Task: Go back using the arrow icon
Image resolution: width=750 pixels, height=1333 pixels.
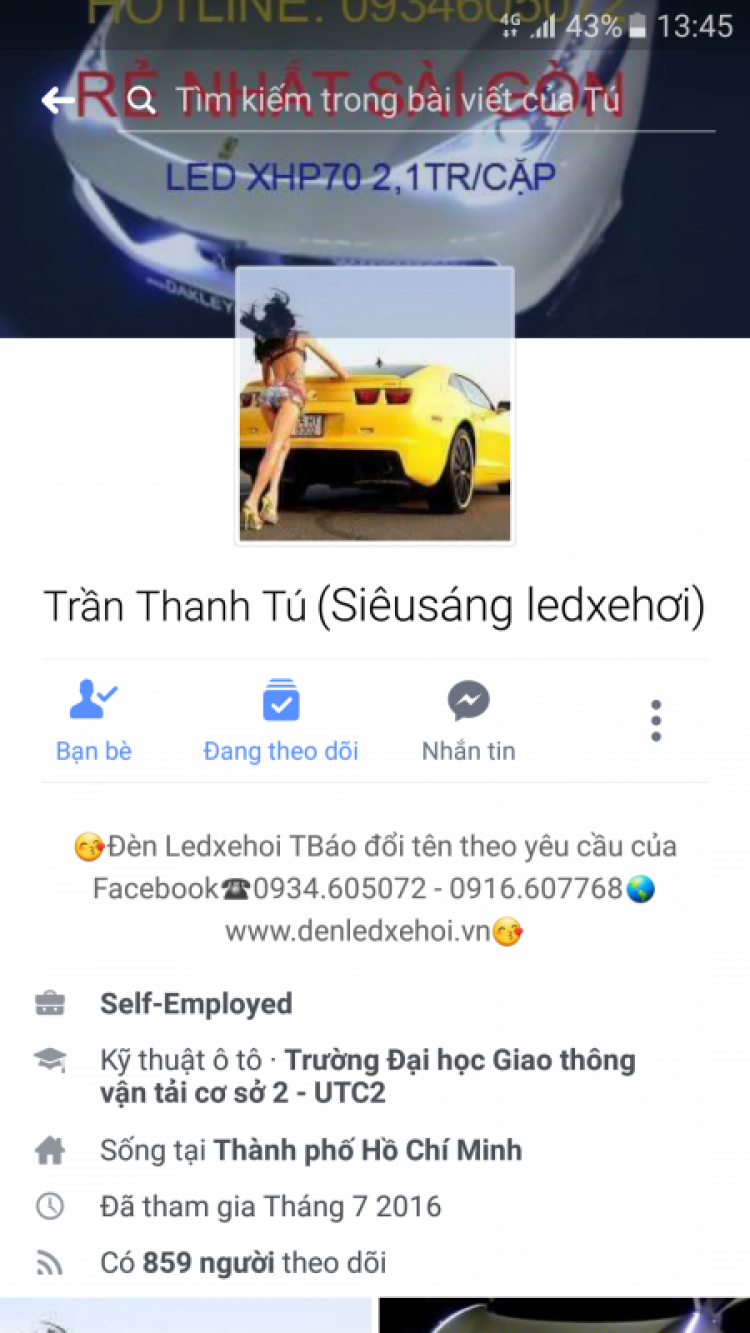Action: (x=58, y=100)
